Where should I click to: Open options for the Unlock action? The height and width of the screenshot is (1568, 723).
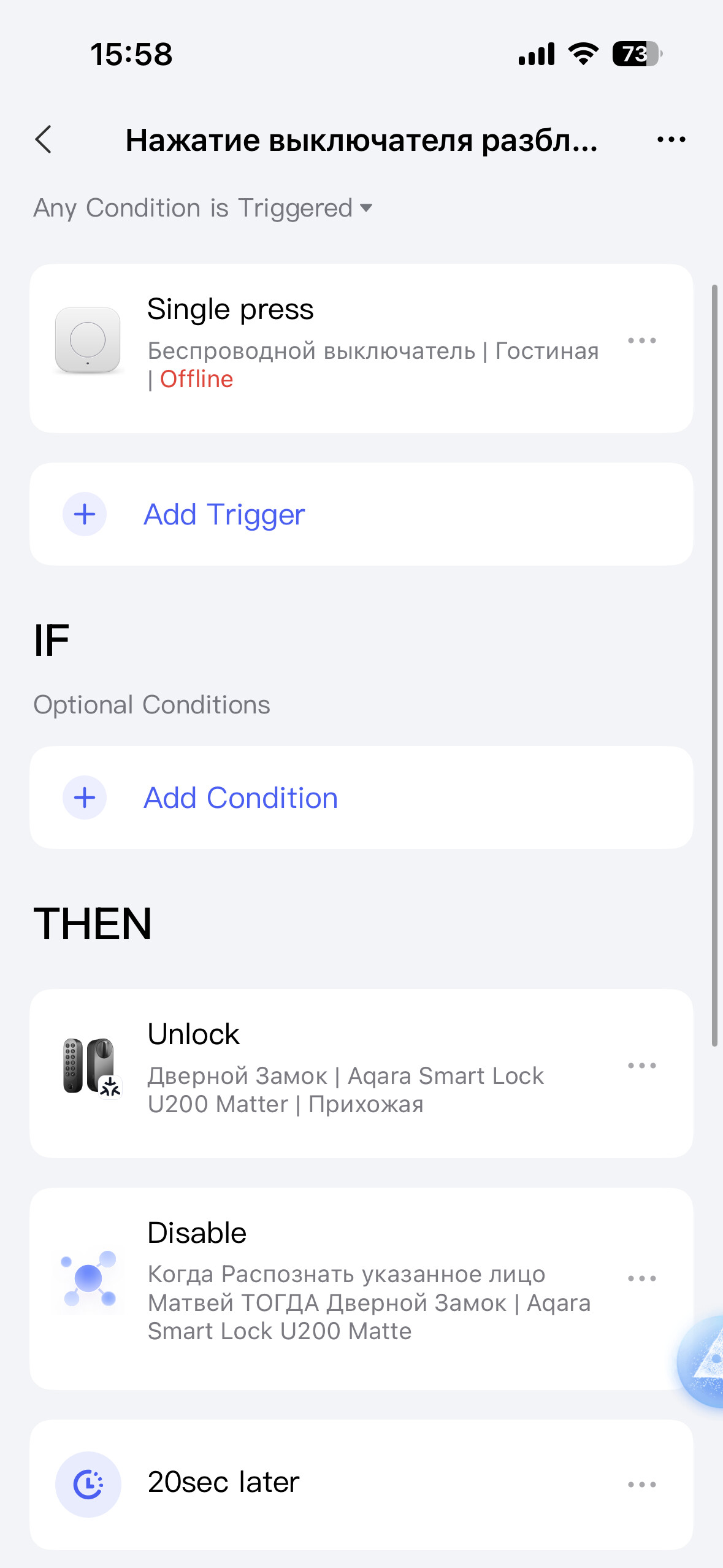click(641, 1066)
